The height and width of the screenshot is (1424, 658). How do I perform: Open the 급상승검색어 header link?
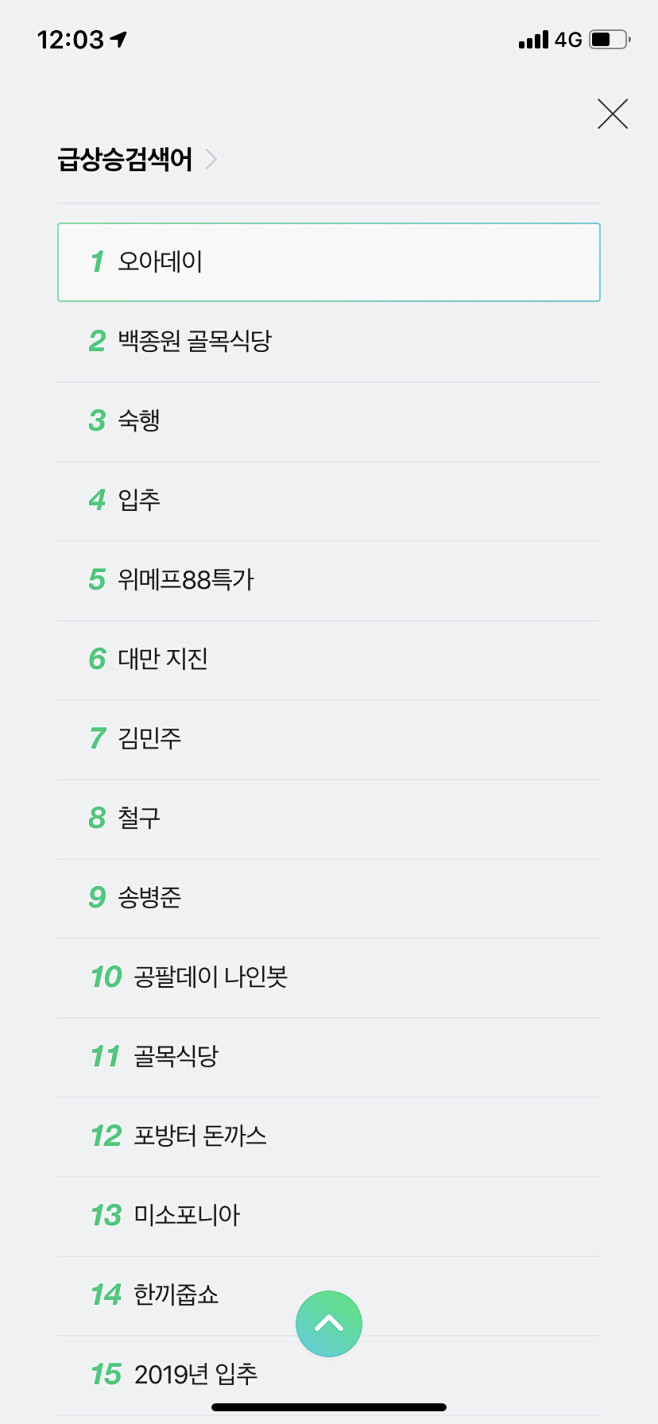point(137,159)
